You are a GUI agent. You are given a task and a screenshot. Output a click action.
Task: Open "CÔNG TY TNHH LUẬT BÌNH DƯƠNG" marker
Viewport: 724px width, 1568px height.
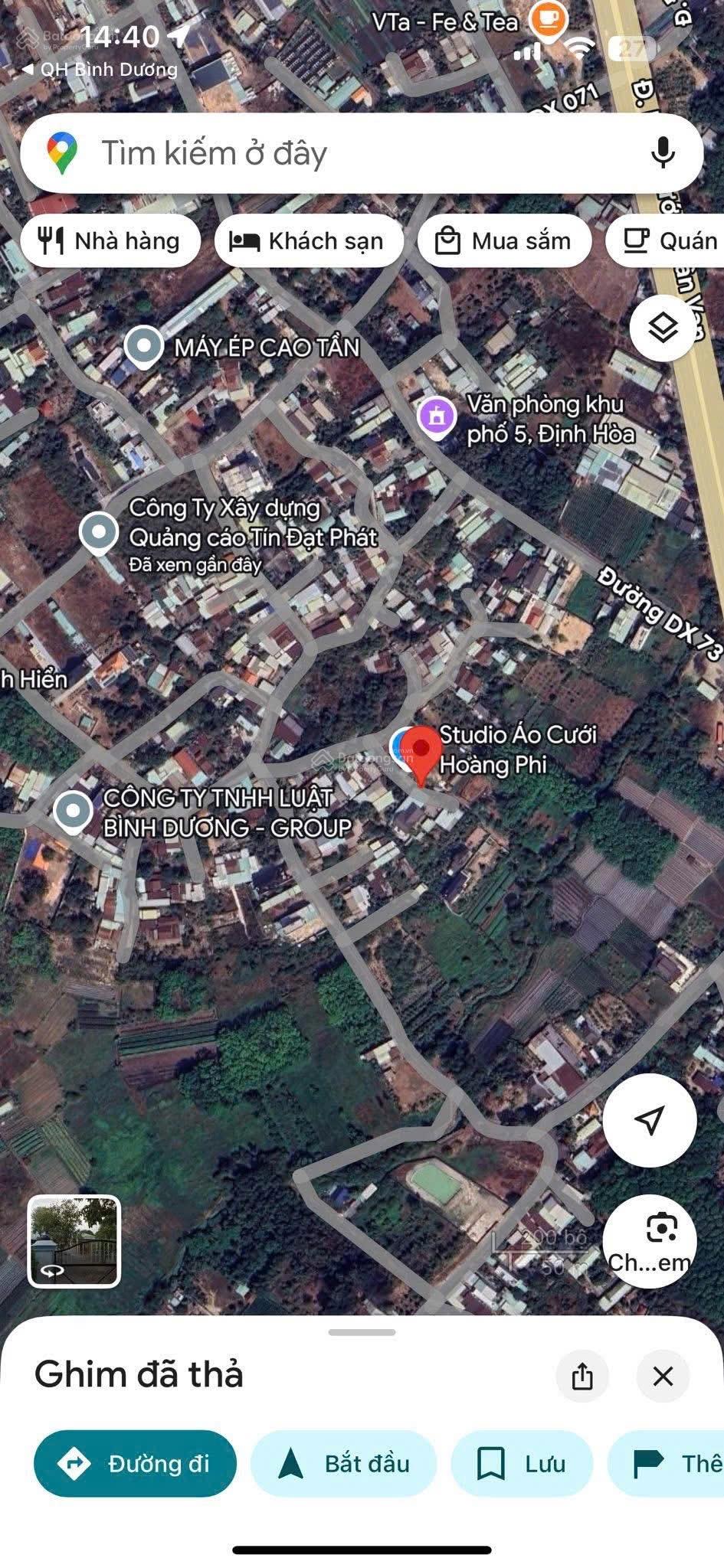[x=74, y=810]
